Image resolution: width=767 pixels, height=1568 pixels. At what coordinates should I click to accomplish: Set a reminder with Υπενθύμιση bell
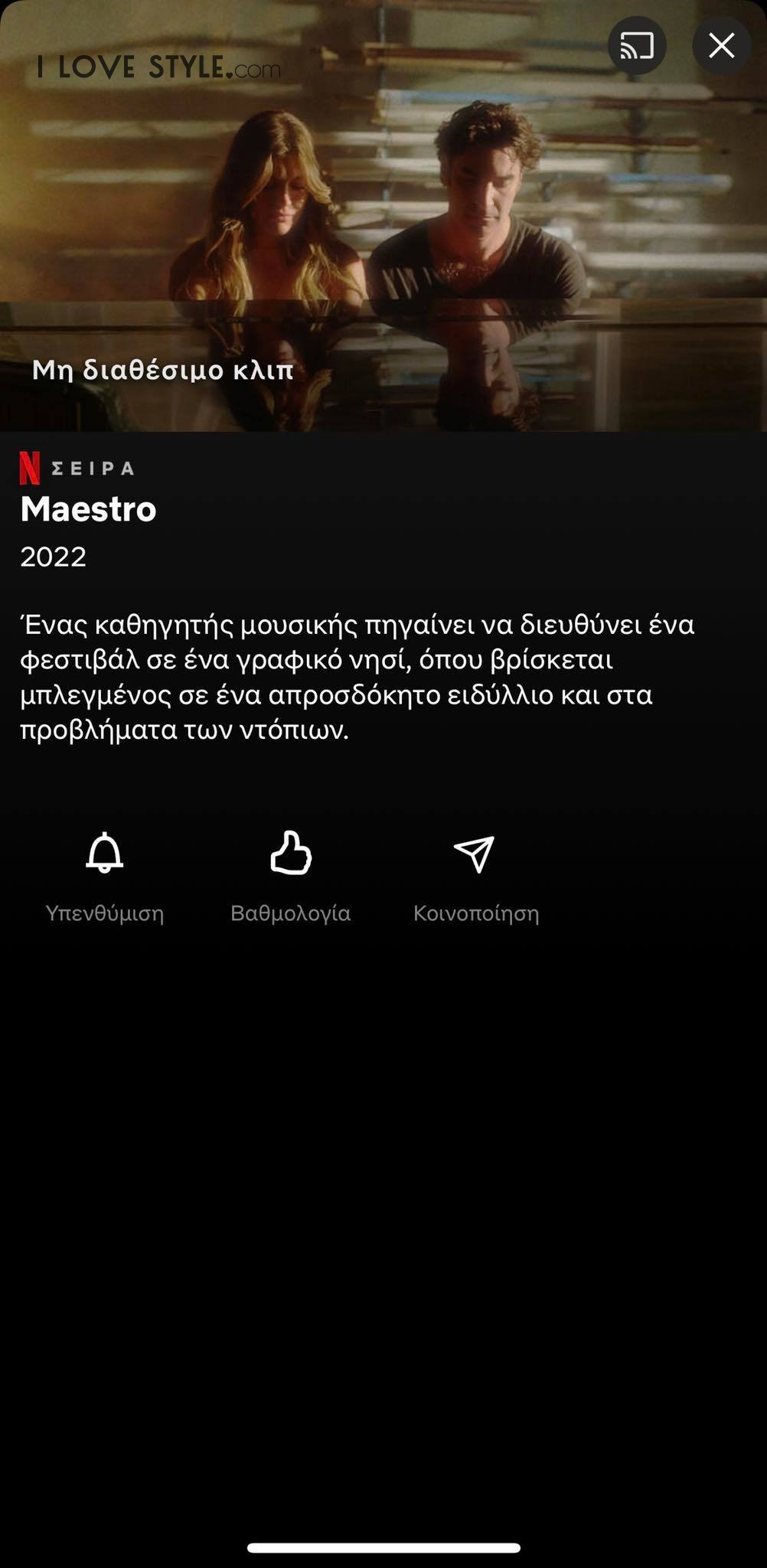(x=105, y=854)
